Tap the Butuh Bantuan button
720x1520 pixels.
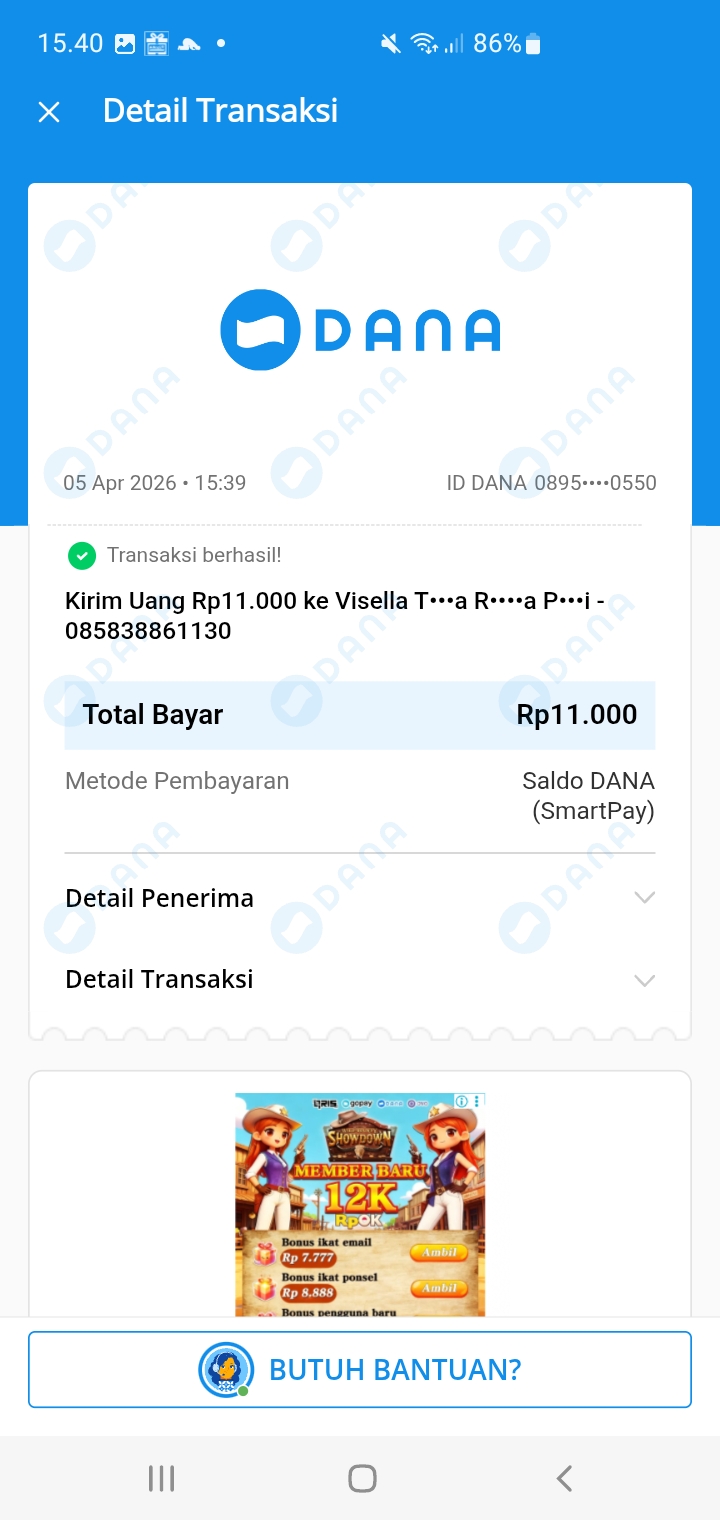[360, 1369]
